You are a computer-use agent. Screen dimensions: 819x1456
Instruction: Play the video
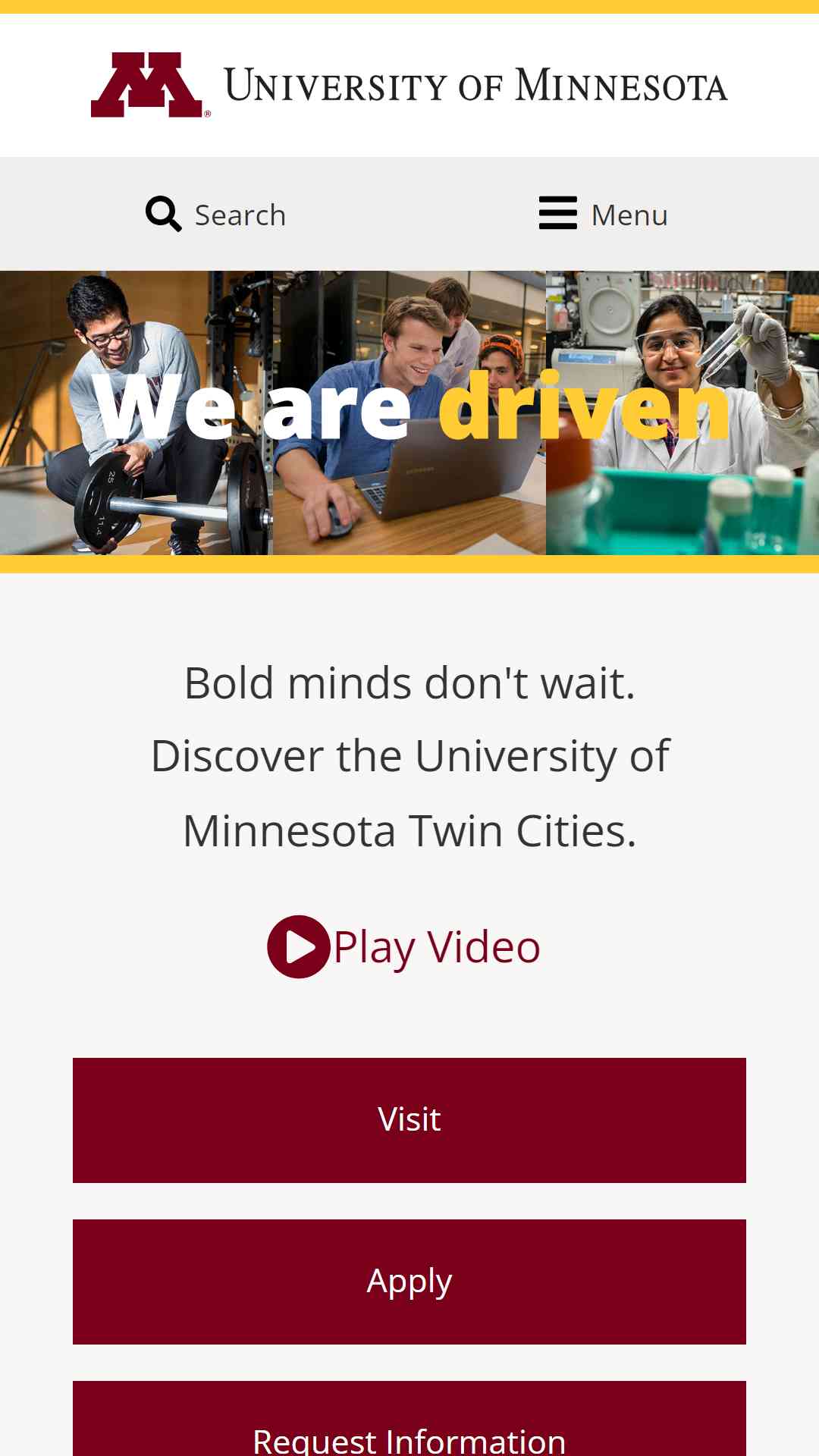(404, 946)
